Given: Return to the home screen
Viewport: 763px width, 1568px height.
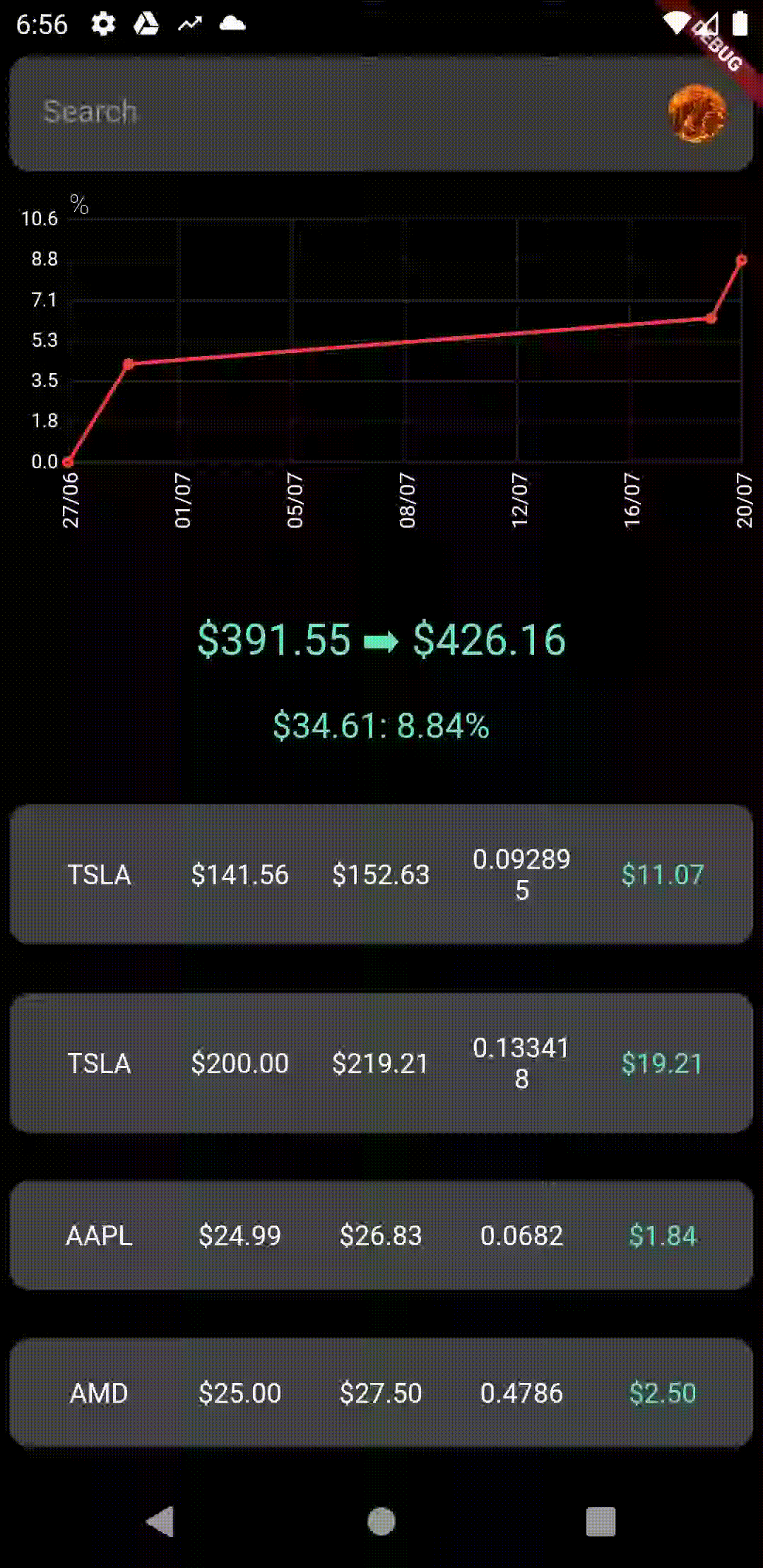Looking at the screenshot, I should [x=381, y=1521].
